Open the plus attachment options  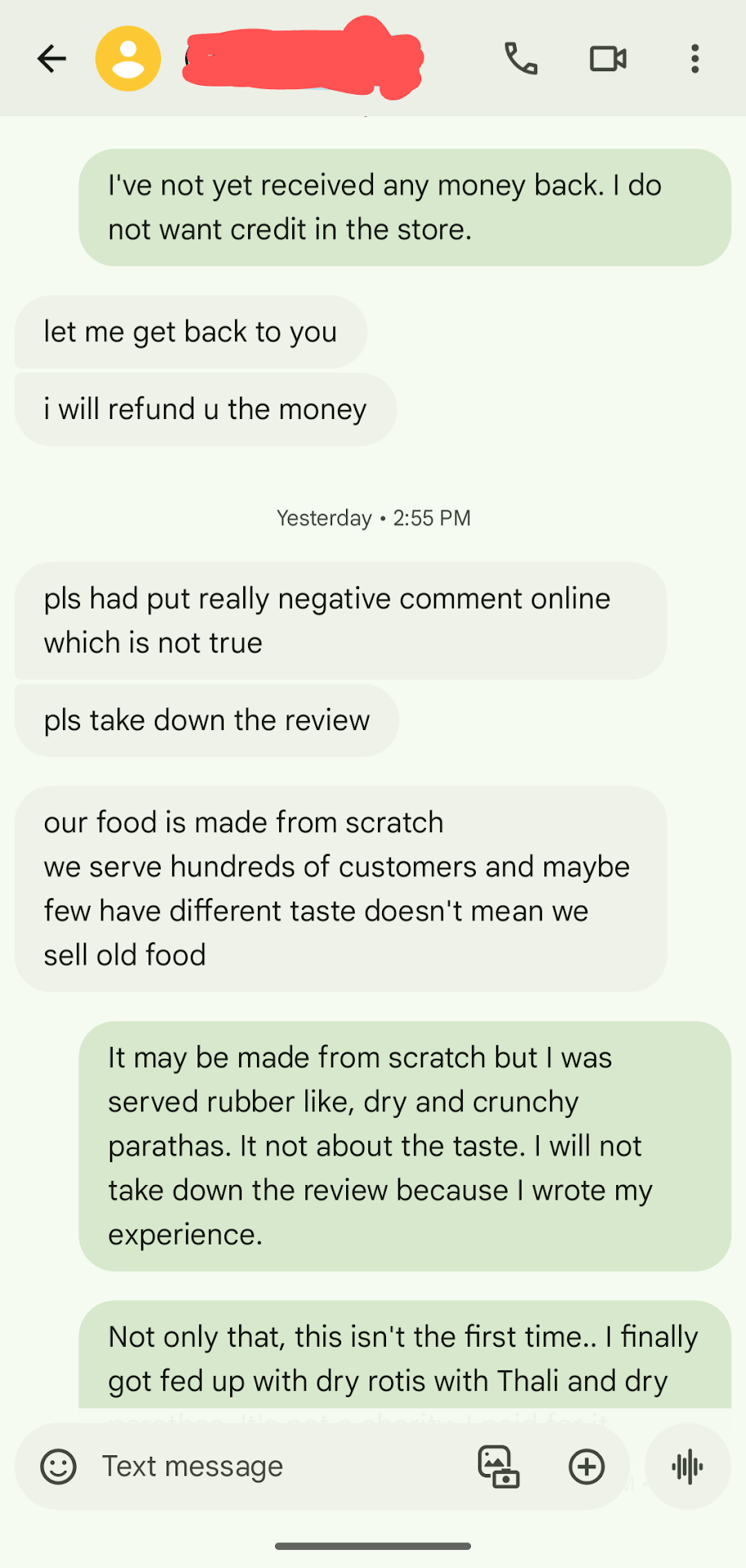586,1467
